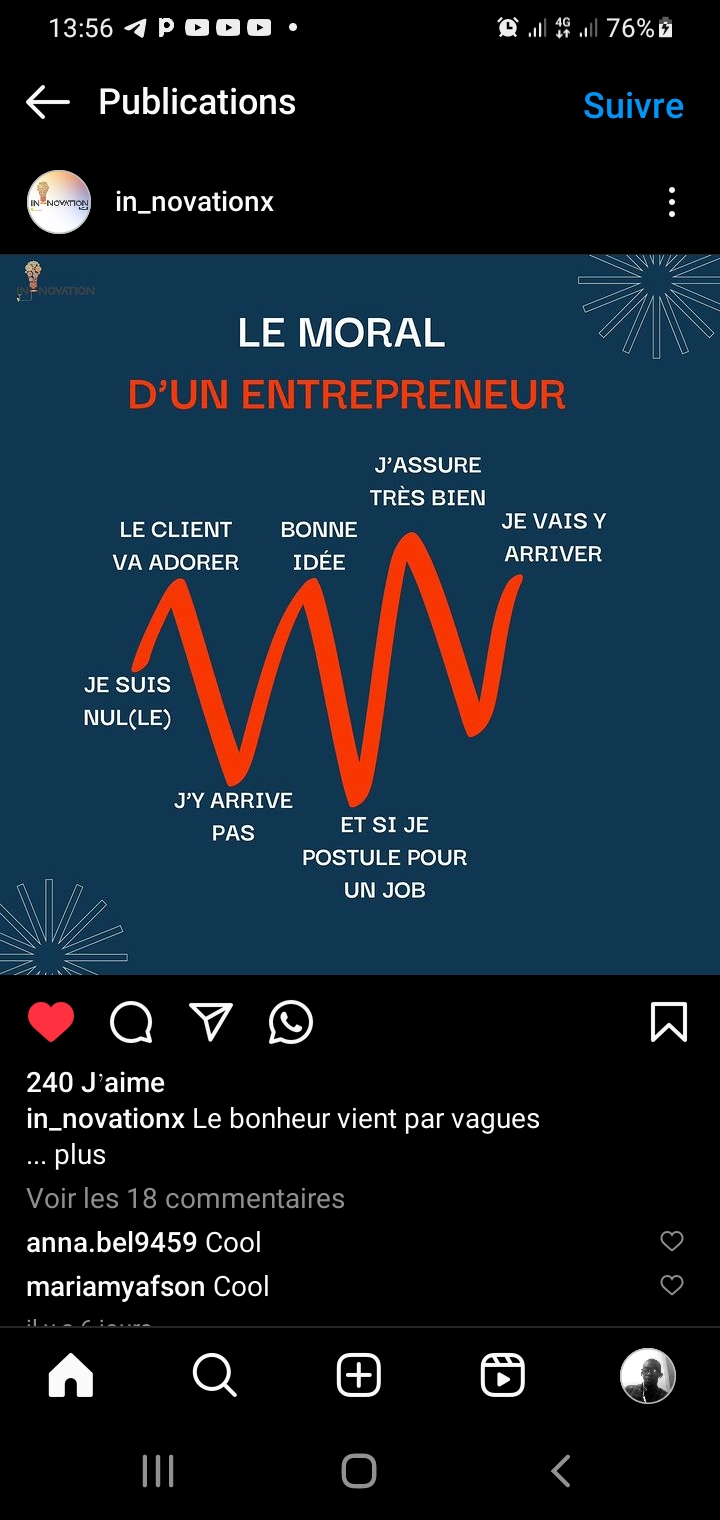Share the post via paper plane
720x1520 pixels.
point(211,1022)
